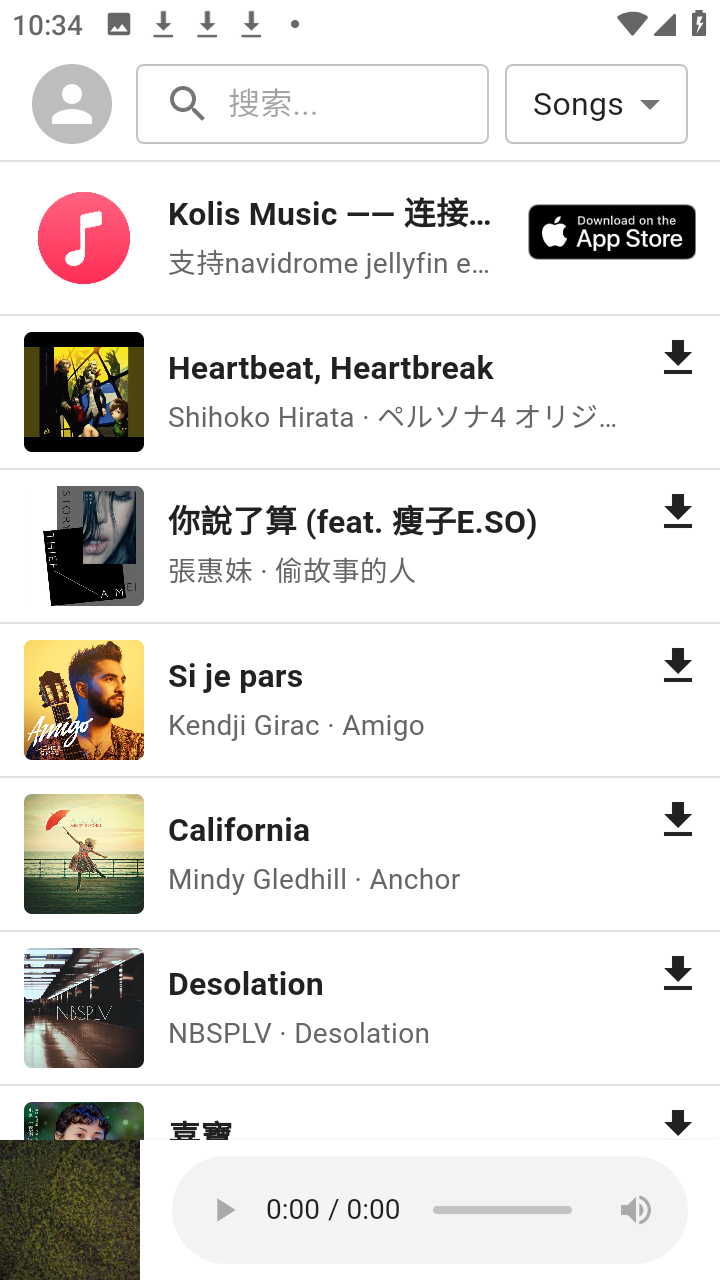The height and width of the screenshot is (1280, 720).
Task: Click the Wi-Fi status bar icon
Action: (x=631, y=25)
